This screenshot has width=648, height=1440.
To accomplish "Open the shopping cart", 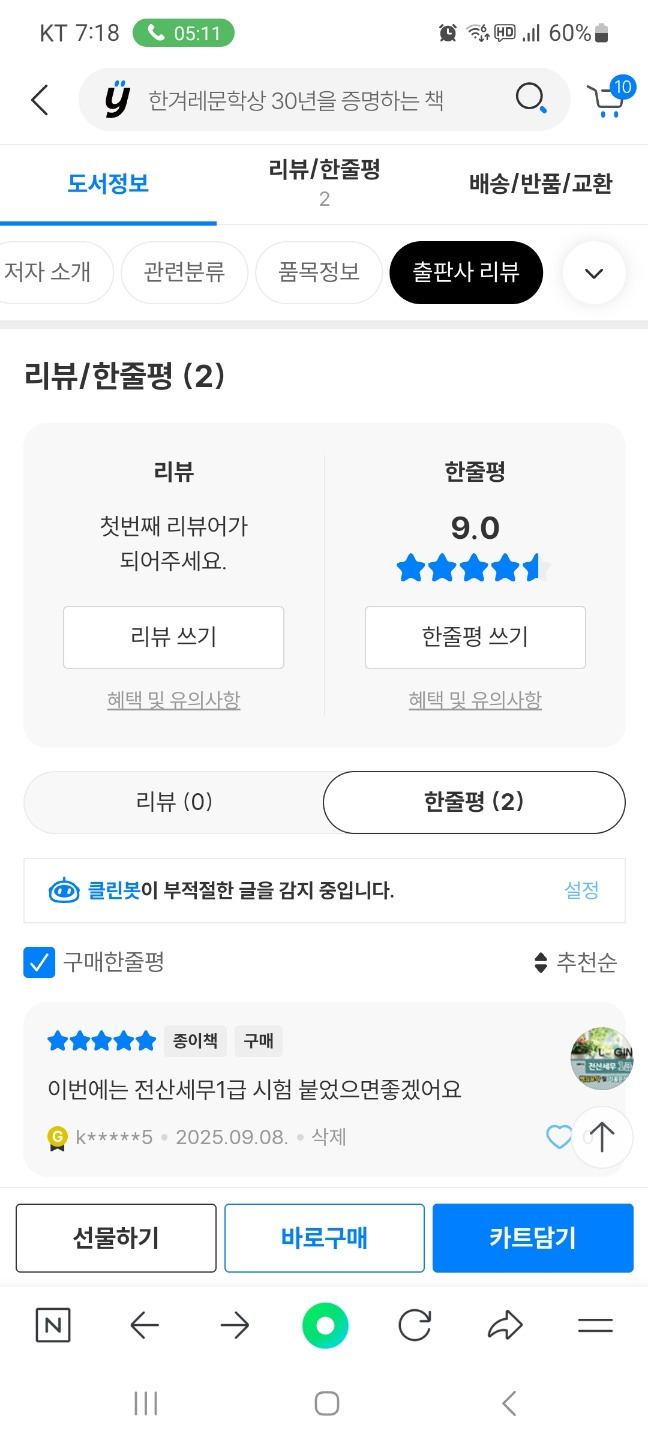I will [x=608, y=100].
